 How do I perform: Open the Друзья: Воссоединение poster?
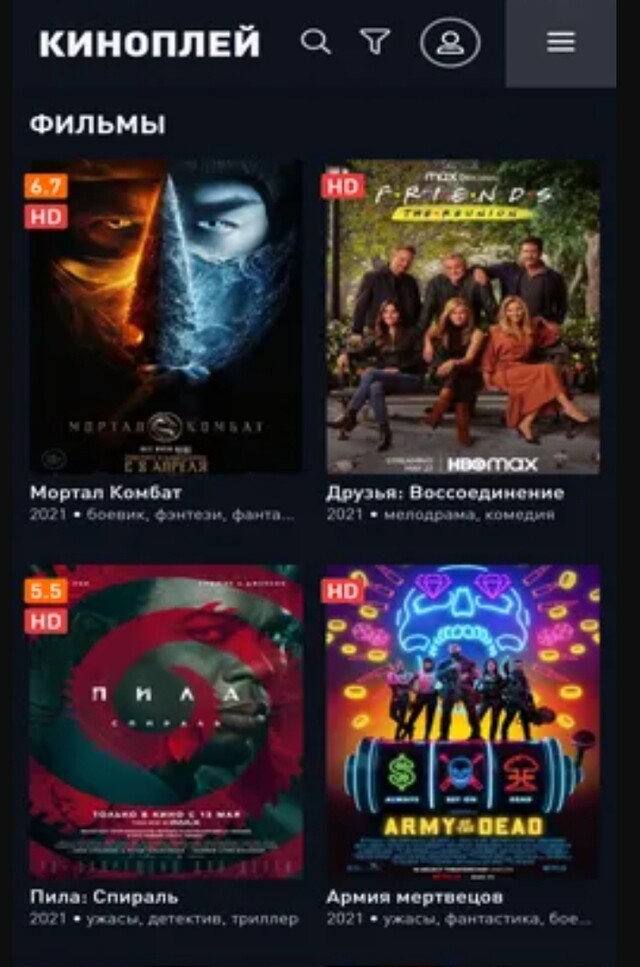click(x=463, y=317)
